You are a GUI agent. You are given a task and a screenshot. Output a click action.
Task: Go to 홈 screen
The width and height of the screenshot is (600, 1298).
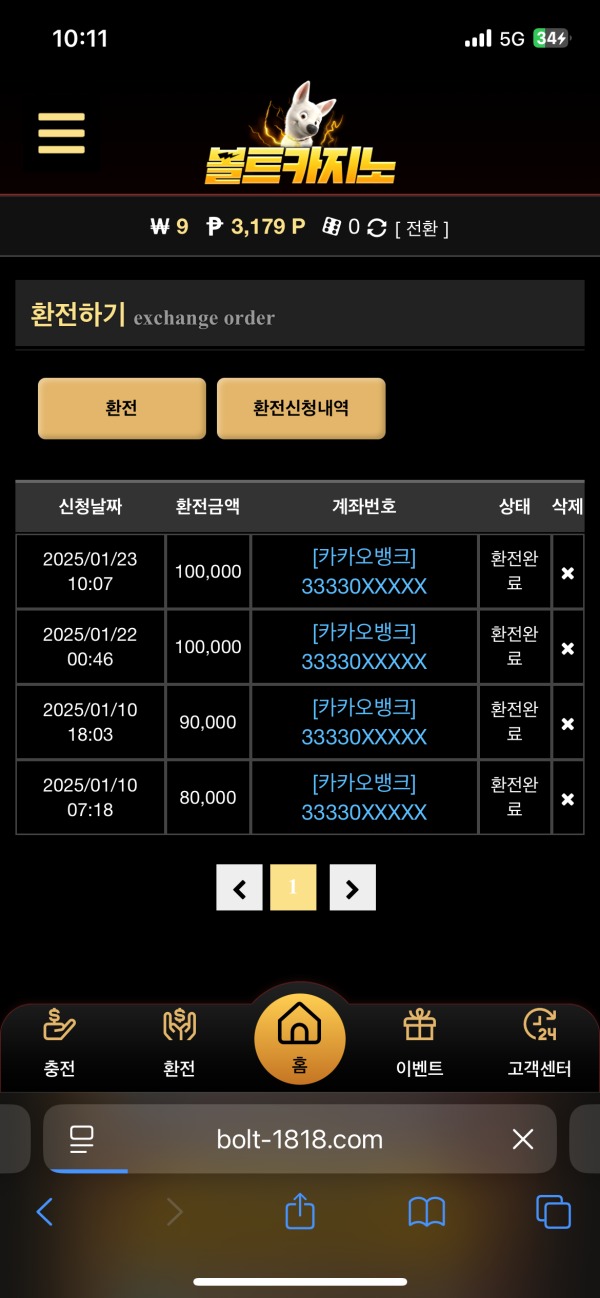(300, 1038)
